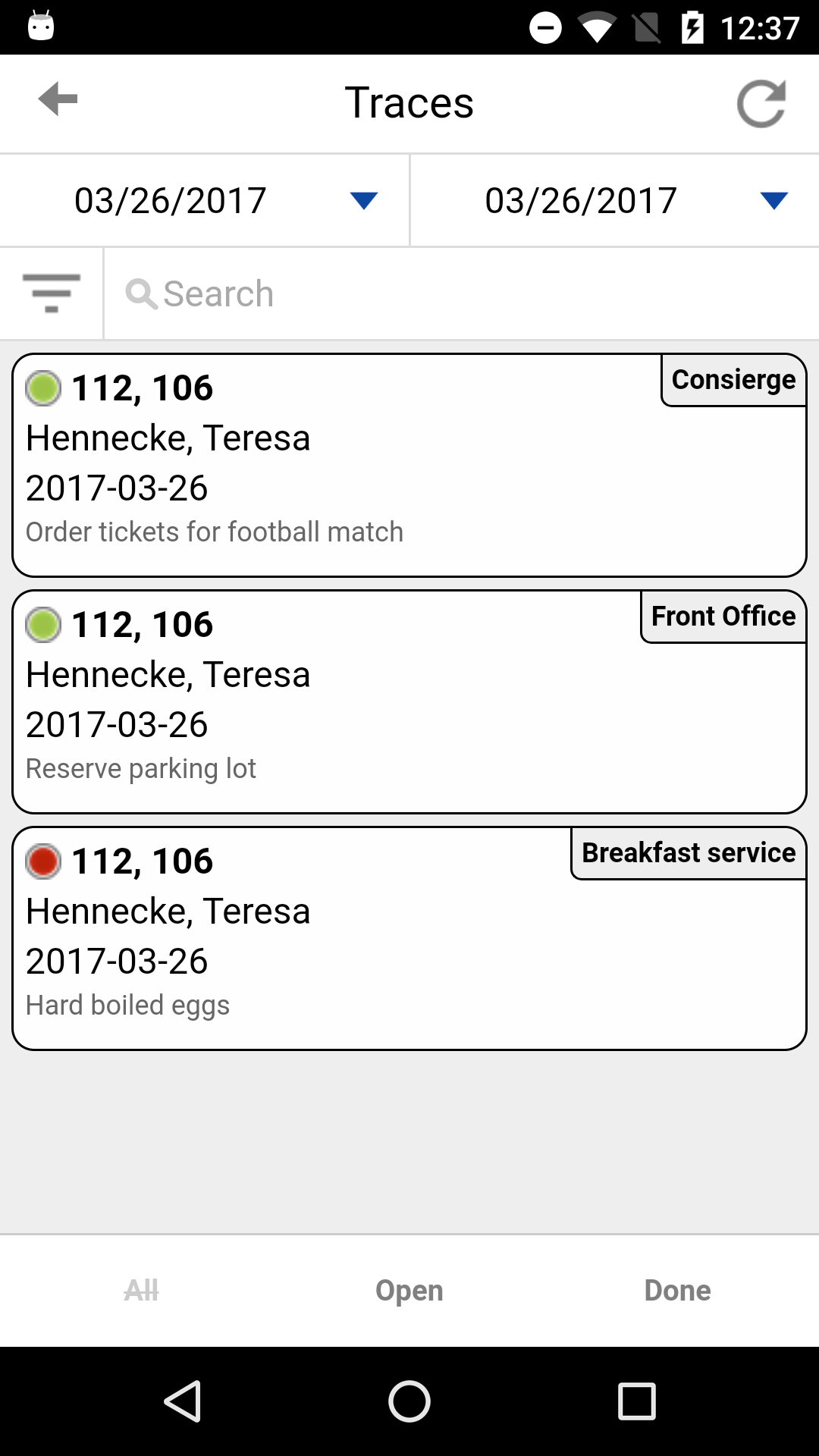
Task: Open the Front Office parking lot trace
Action: pos(409,701)
